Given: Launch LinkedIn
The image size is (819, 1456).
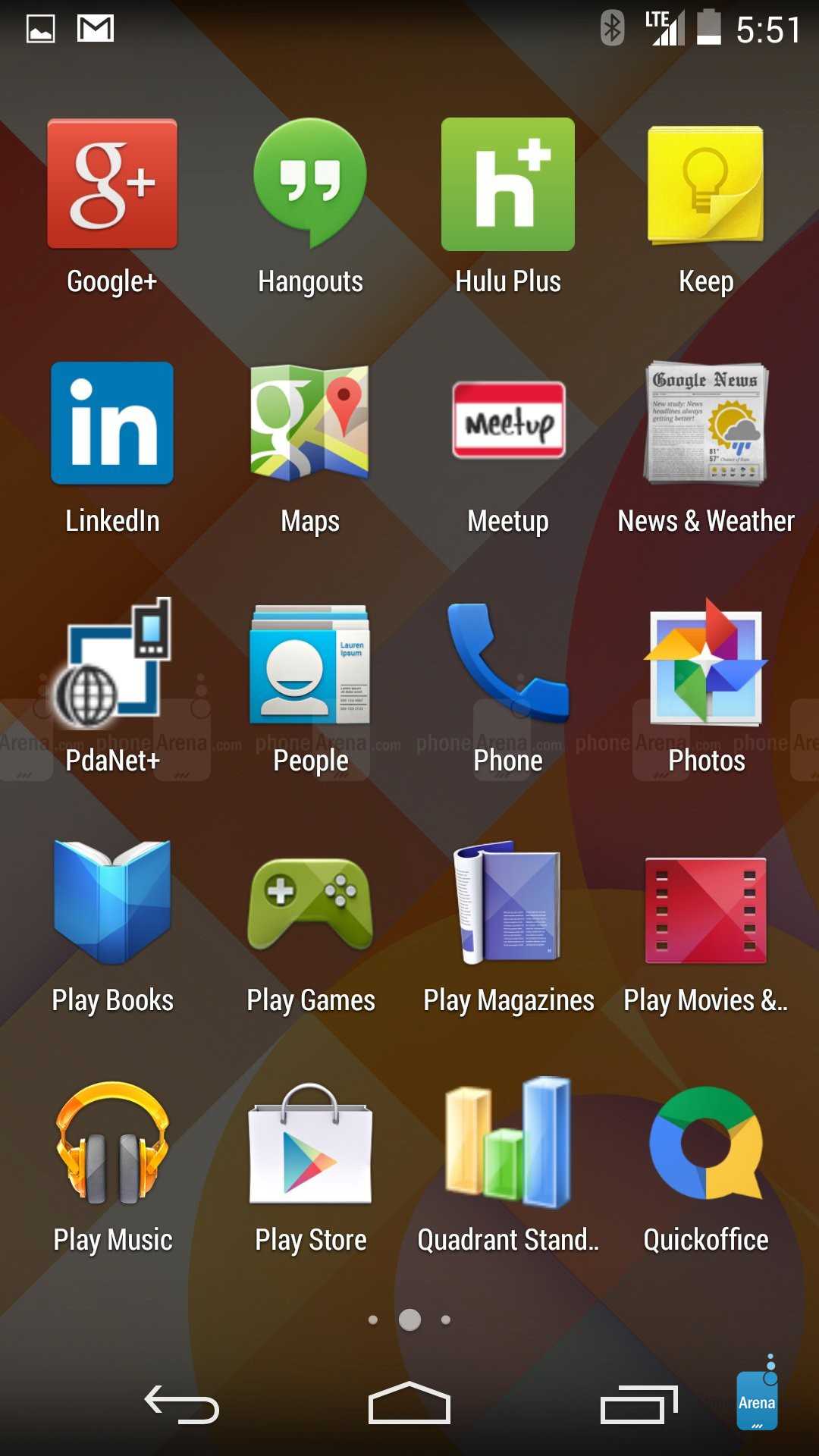Looking at the screenshot, I should (x=112, y=423).
